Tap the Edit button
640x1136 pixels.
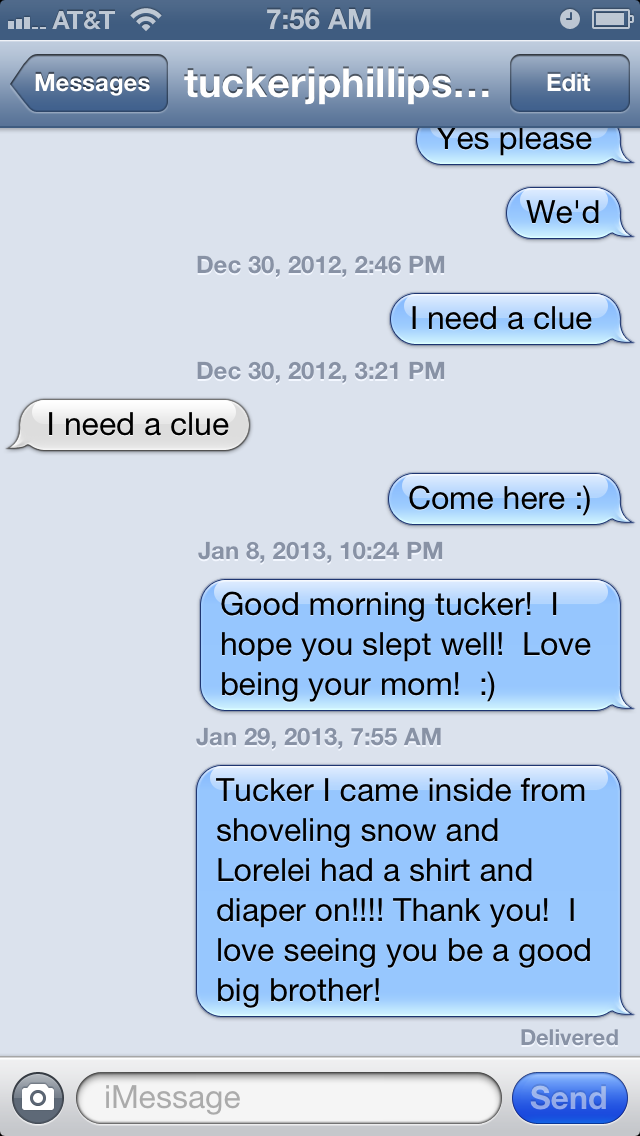(569, 83)
